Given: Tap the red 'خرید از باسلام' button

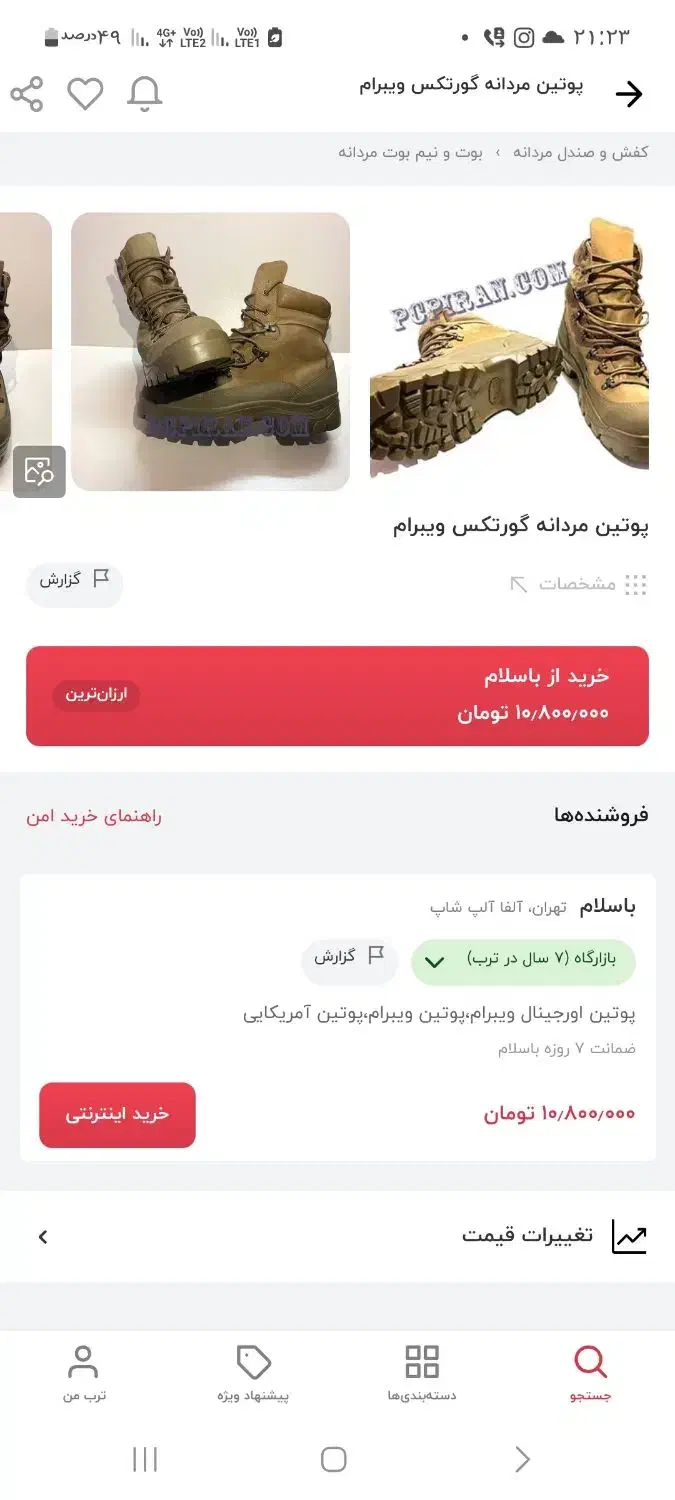Looking at the screenshot, I should pos(337,696).
